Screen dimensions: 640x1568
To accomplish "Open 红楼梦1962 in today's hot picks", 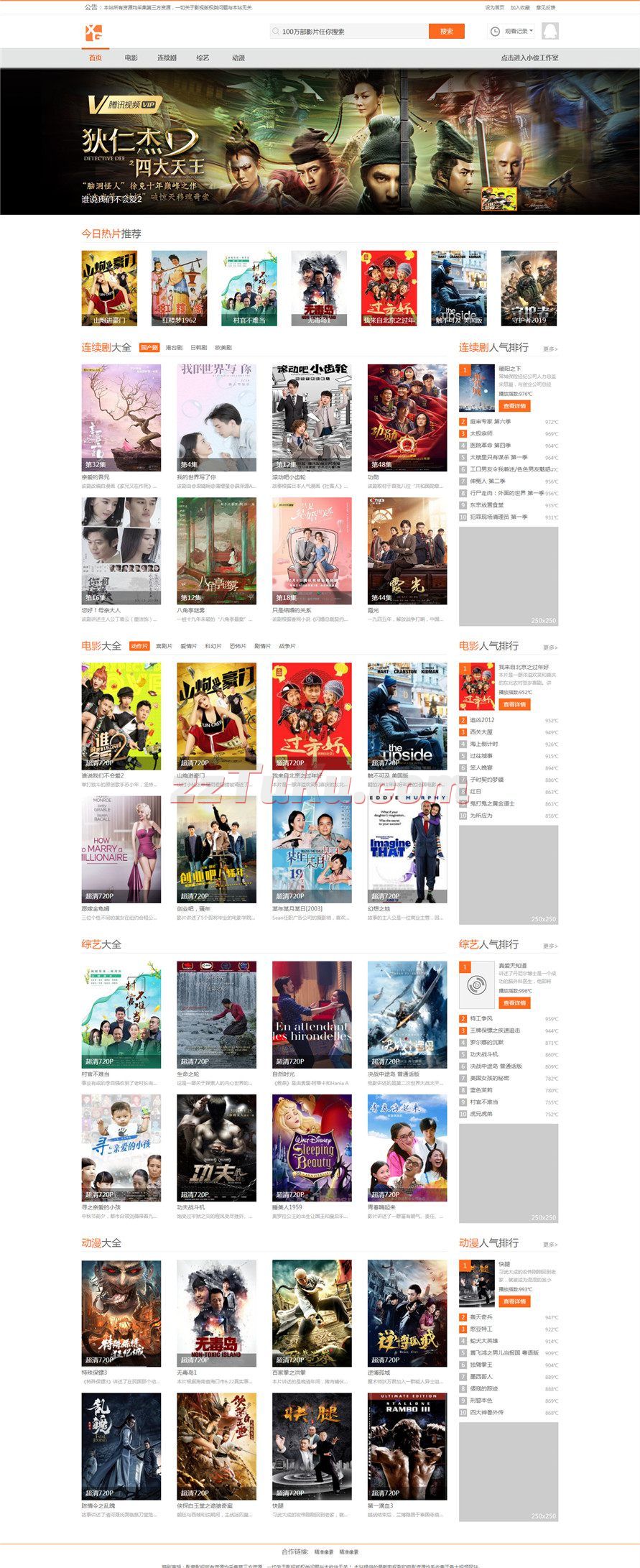I will click(179, 287).
